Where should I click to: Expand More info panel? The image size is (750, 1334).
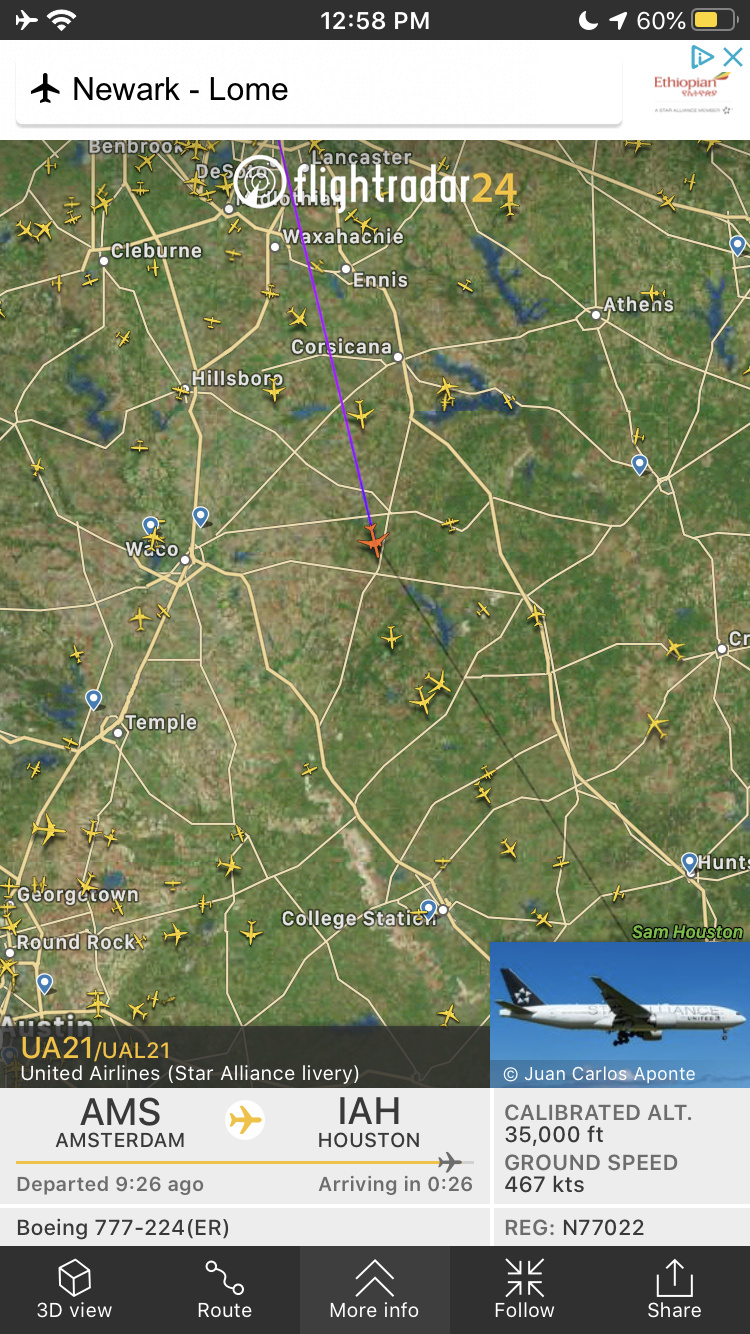coord(374,1289)
